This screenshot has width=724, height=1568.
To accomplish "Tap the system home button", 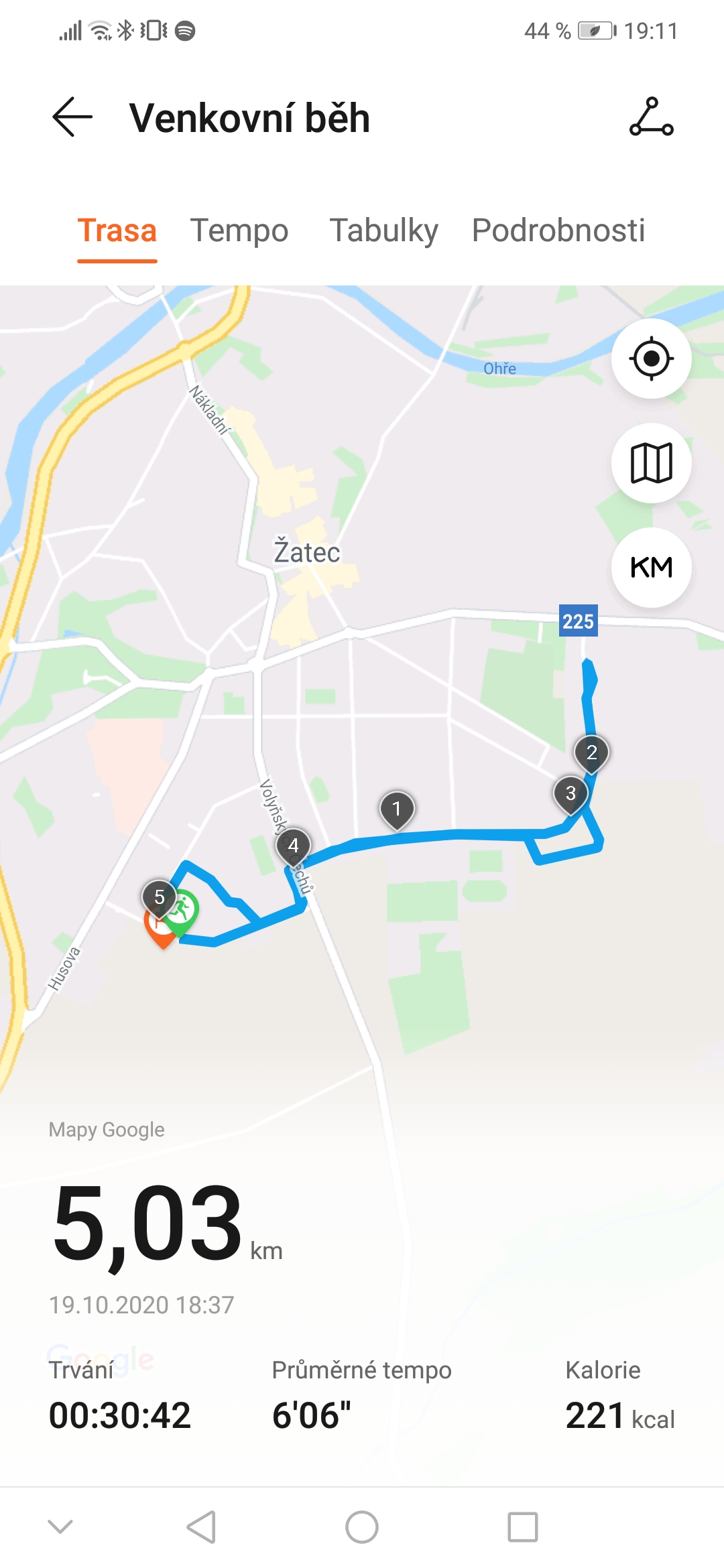I will tap(362, 1527).
